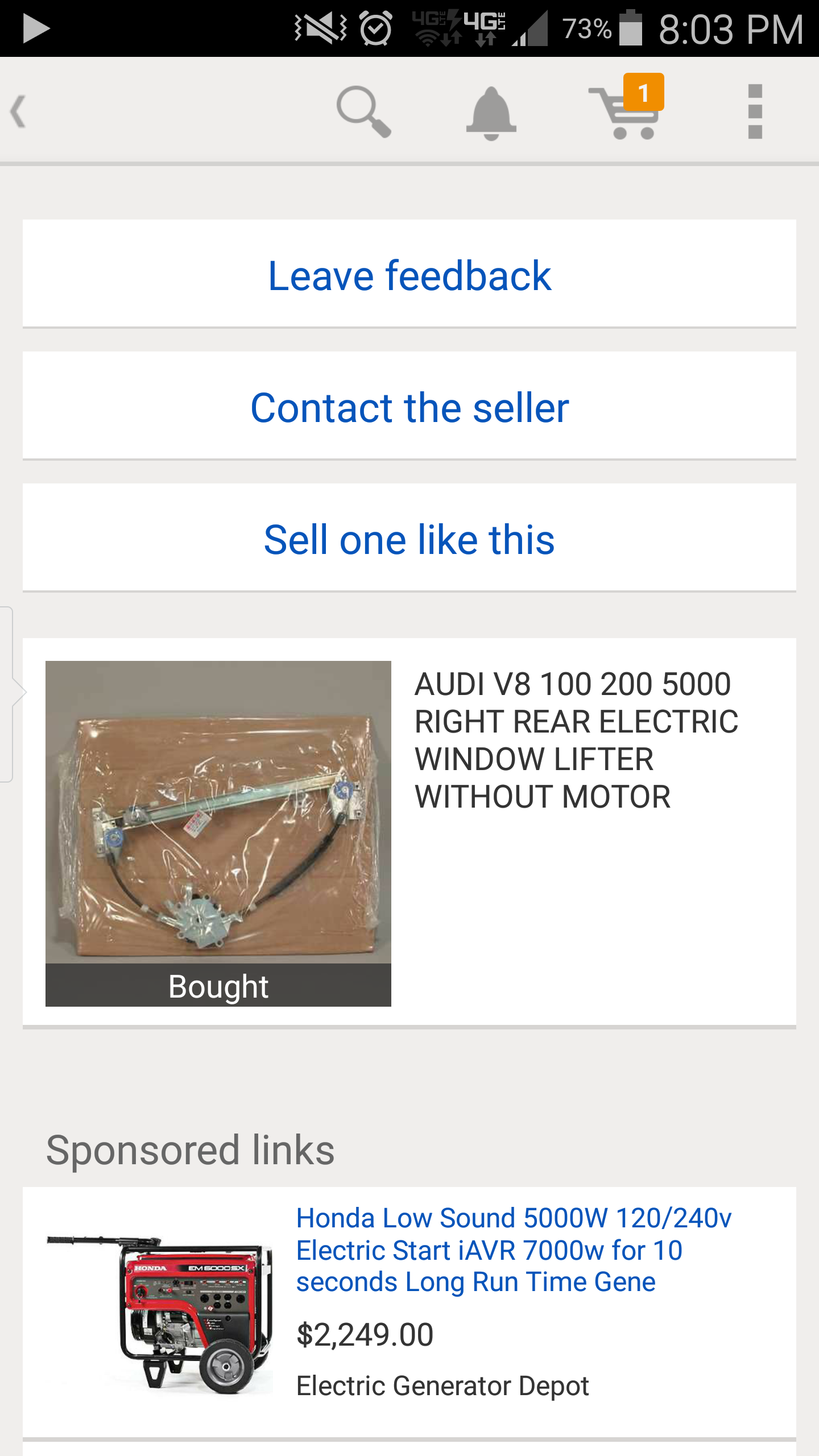The width and height of the screenshot is (819, 1456).
Task: Select Sell one like this
Action: click(x=410, y=540)
